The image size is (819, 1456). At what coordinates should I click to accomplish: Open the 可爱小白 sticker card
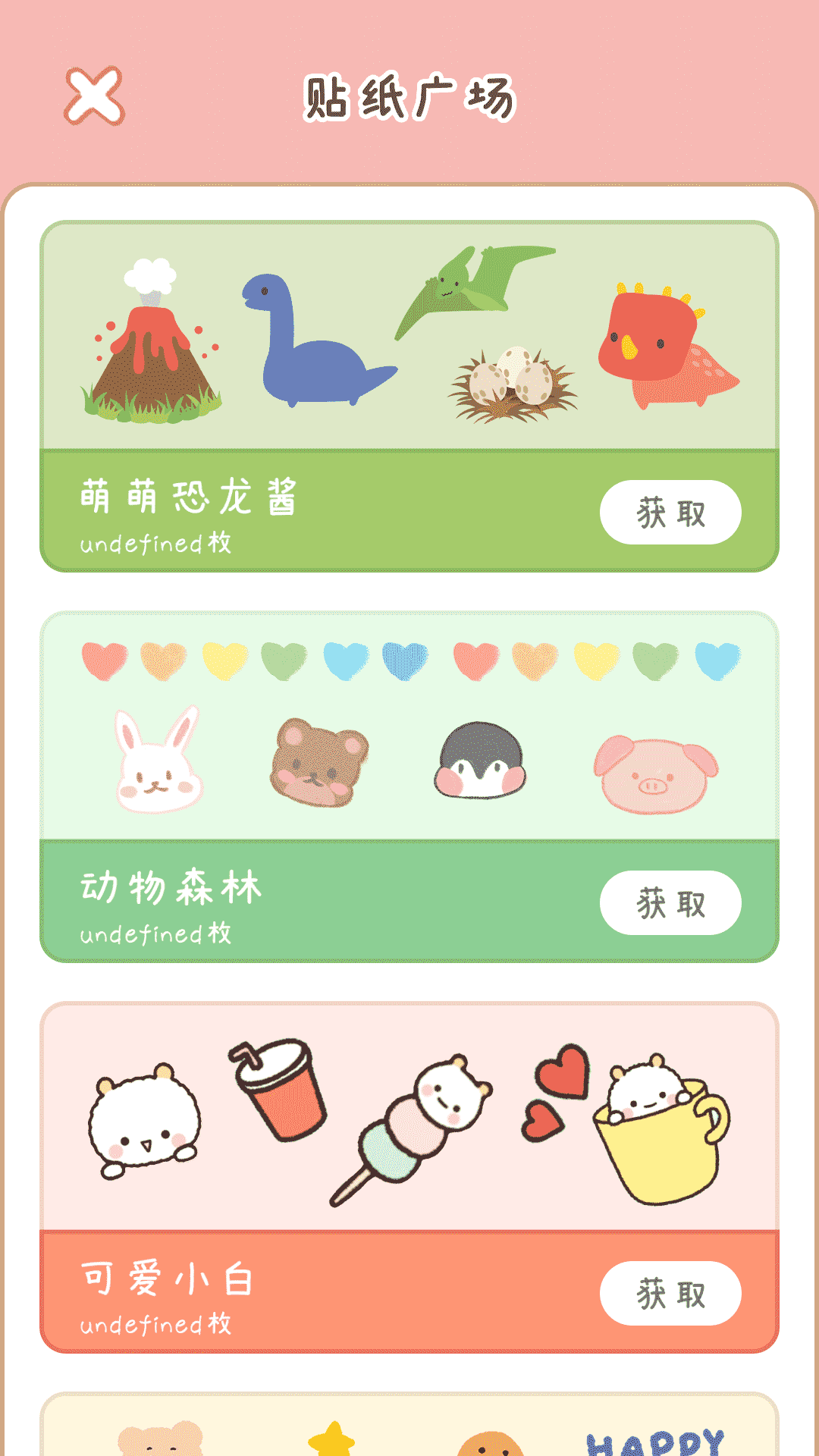click(409, 1177)
